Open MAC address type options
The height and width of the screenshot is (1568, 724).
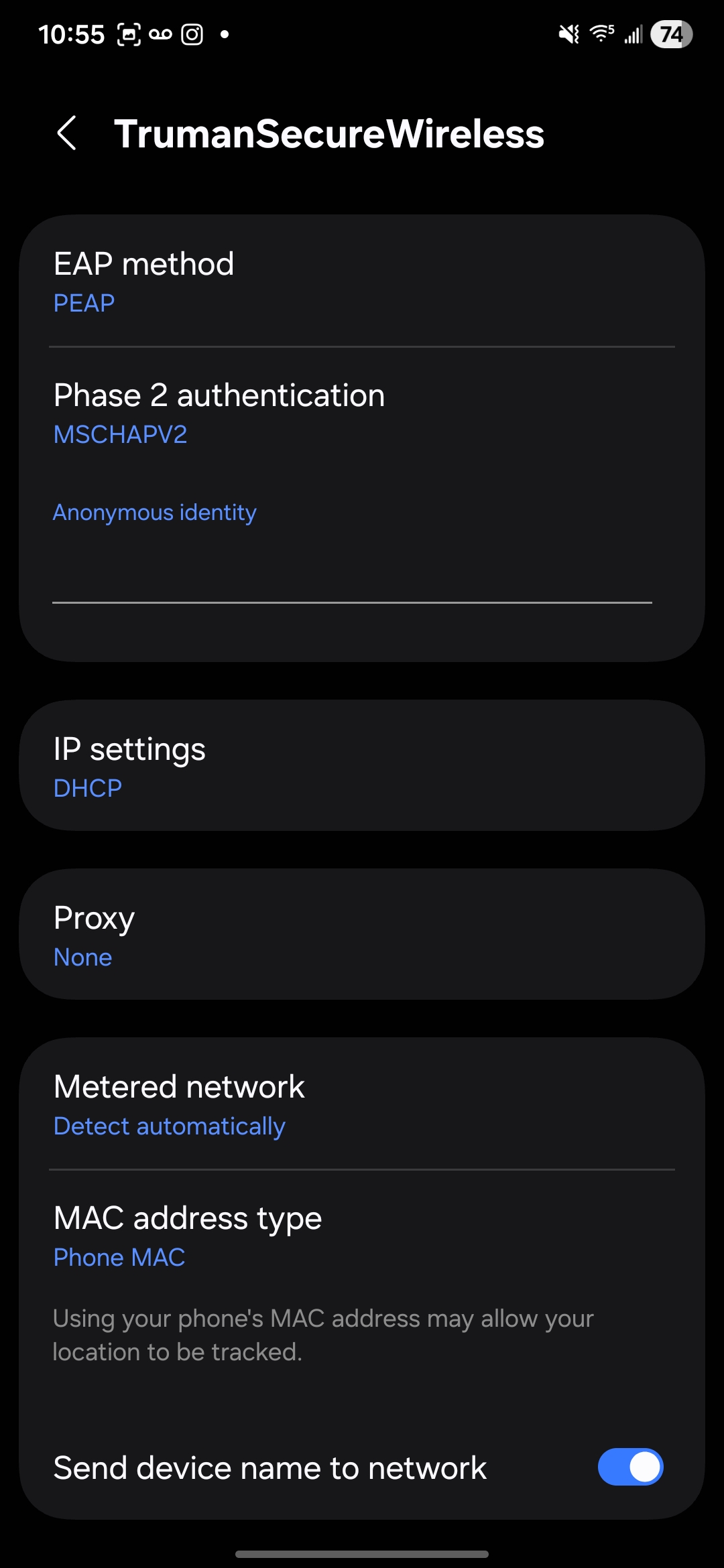coord(362,1236)
